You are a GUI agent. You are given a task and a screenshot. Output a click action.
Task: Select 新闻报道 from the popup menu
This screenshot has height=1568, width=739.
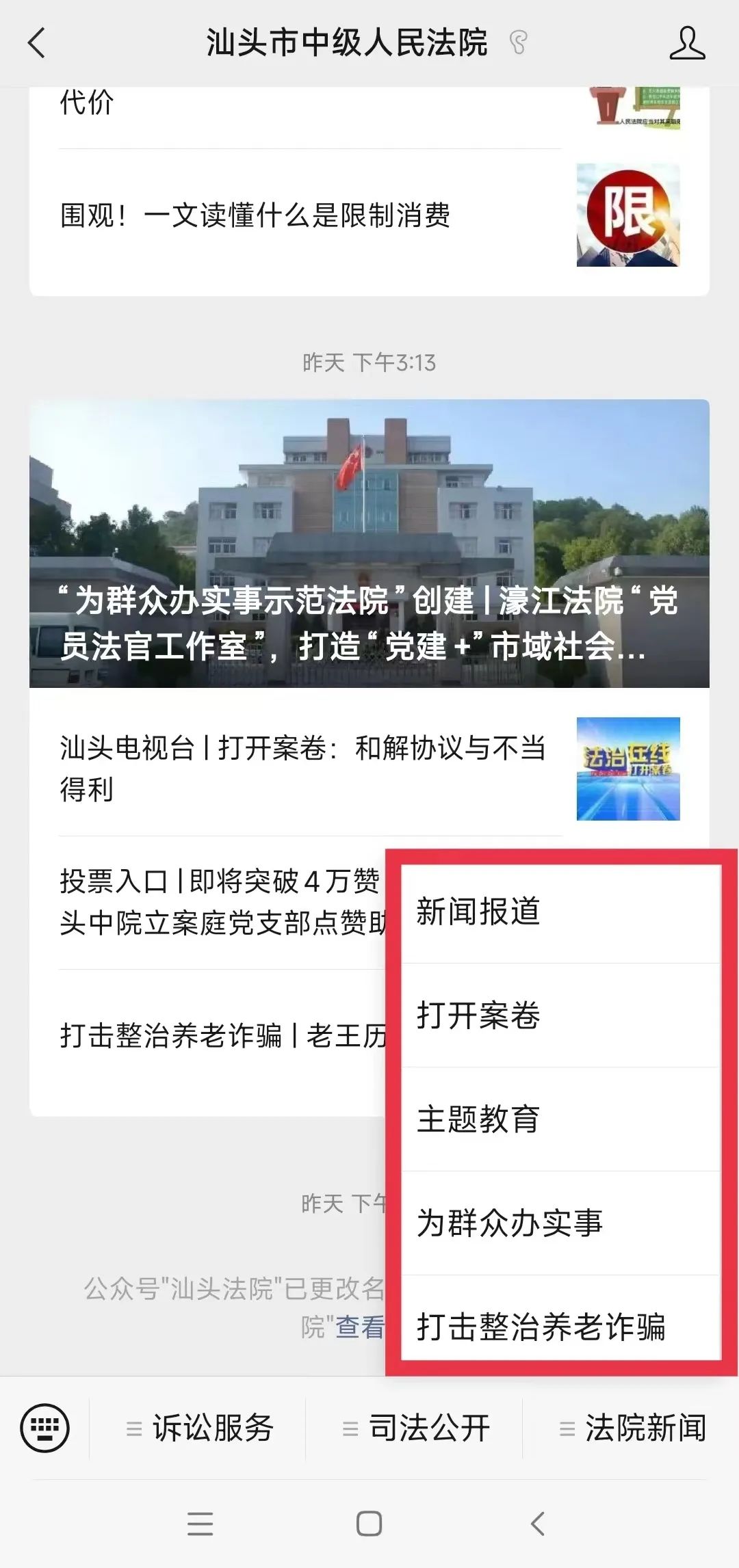[x=560, y=912]
